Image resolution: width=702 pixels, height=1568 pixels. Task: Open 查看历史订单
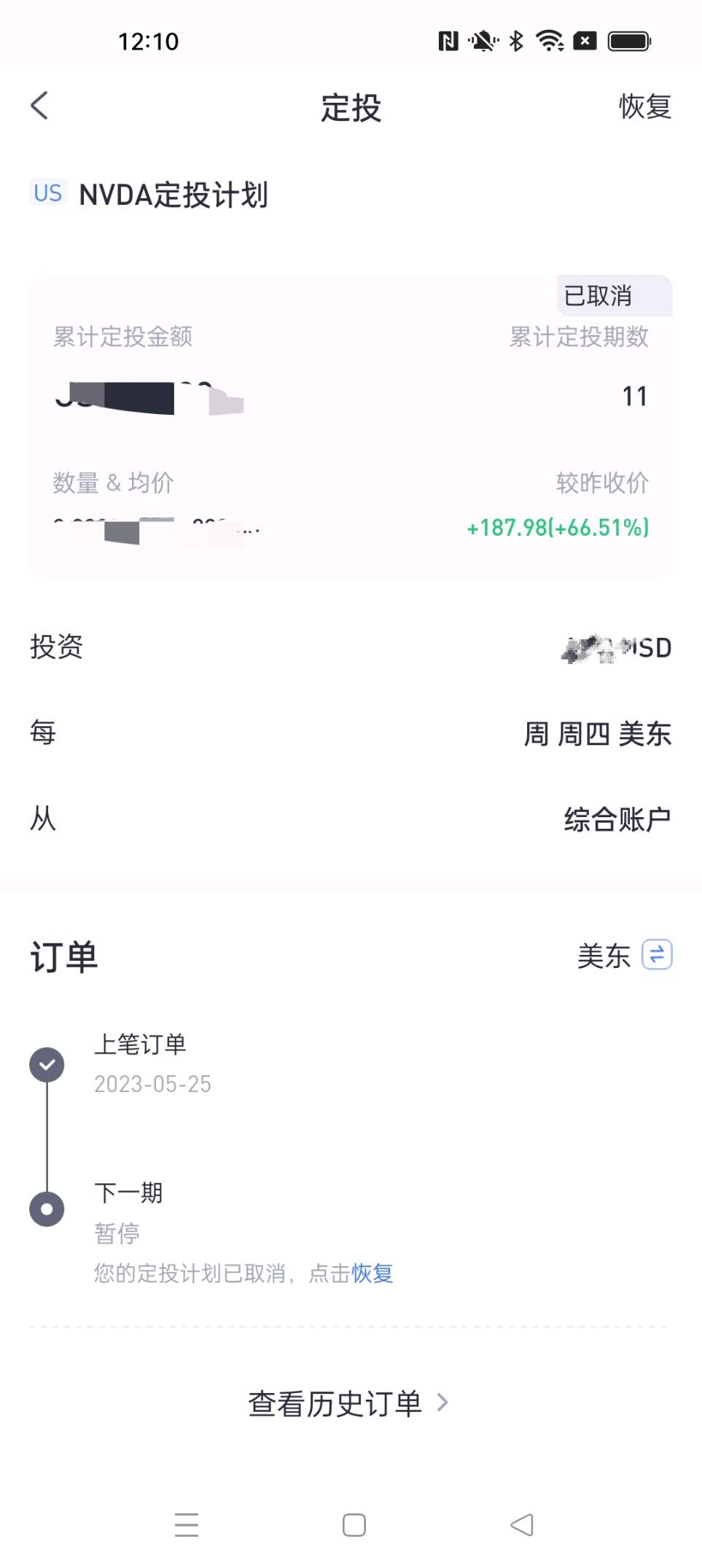(x=348, y=1403)
